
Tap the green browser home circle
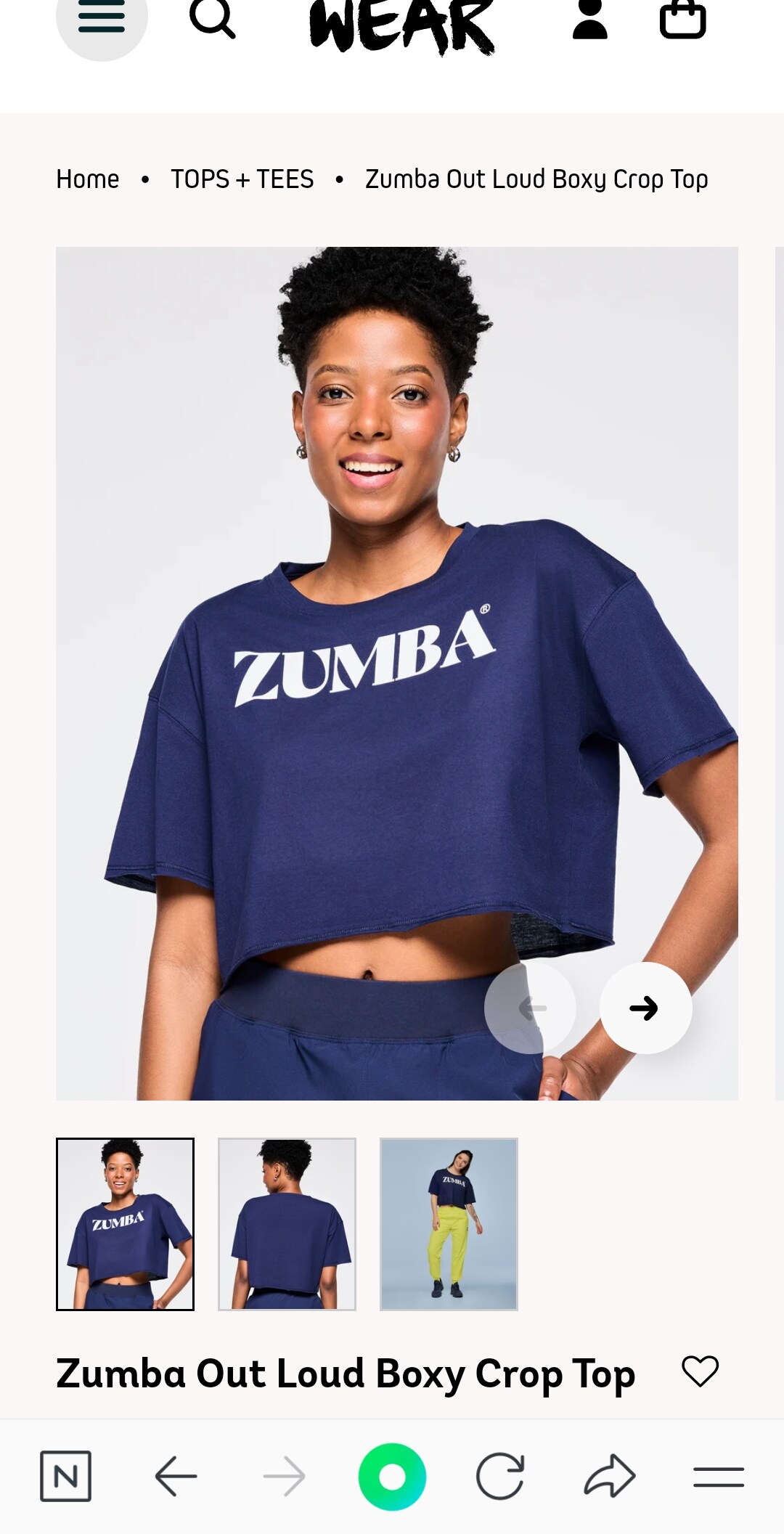point(392,1476)
